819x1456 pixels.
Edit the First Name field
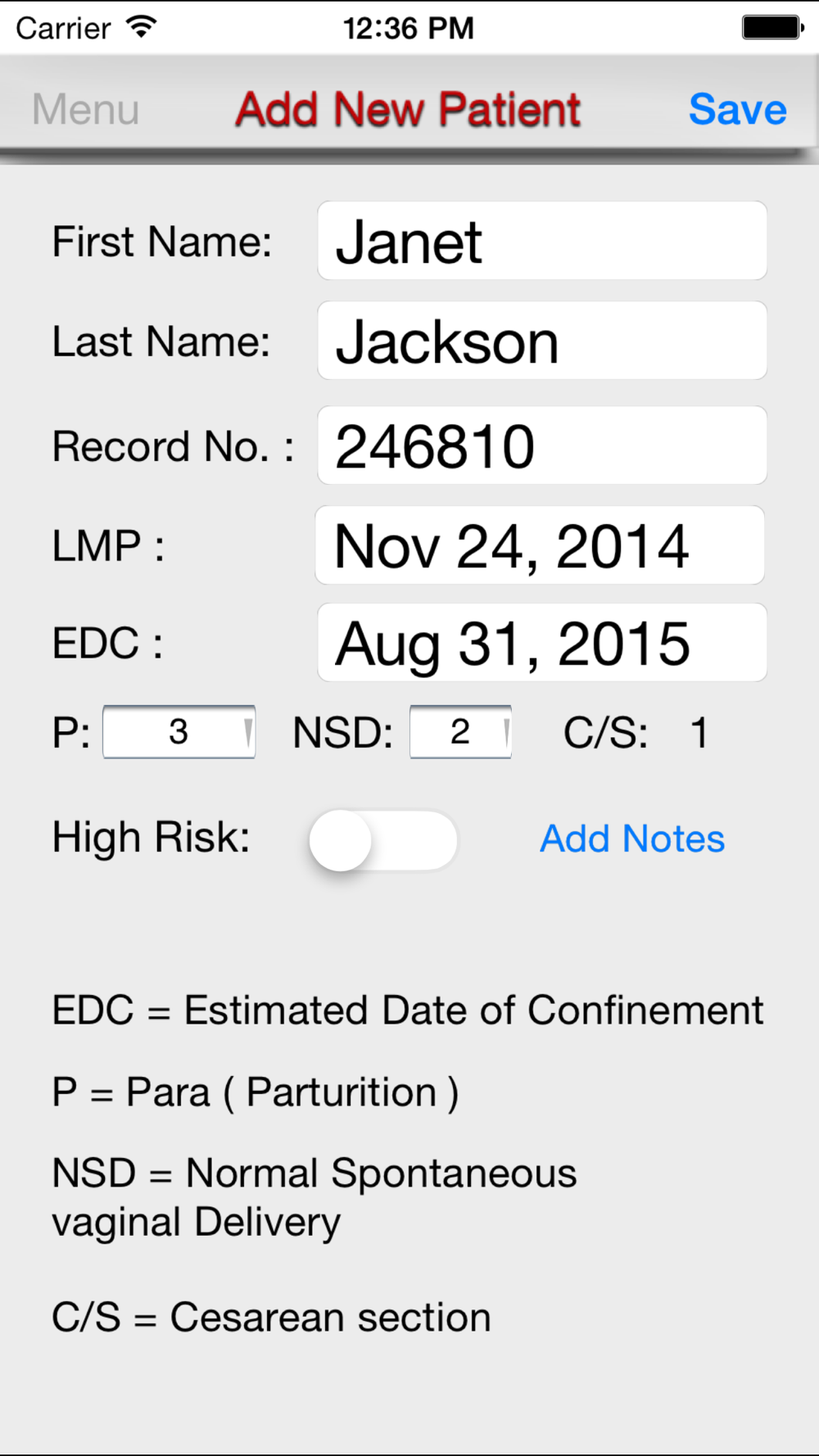pos(542,241)
